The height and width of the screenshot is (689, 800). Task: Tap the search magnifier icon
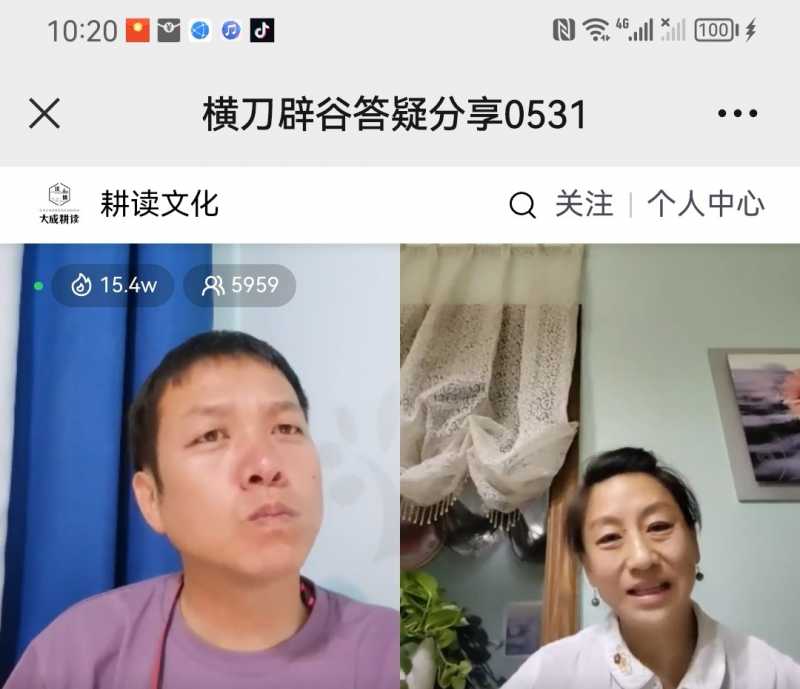[522, 206]
